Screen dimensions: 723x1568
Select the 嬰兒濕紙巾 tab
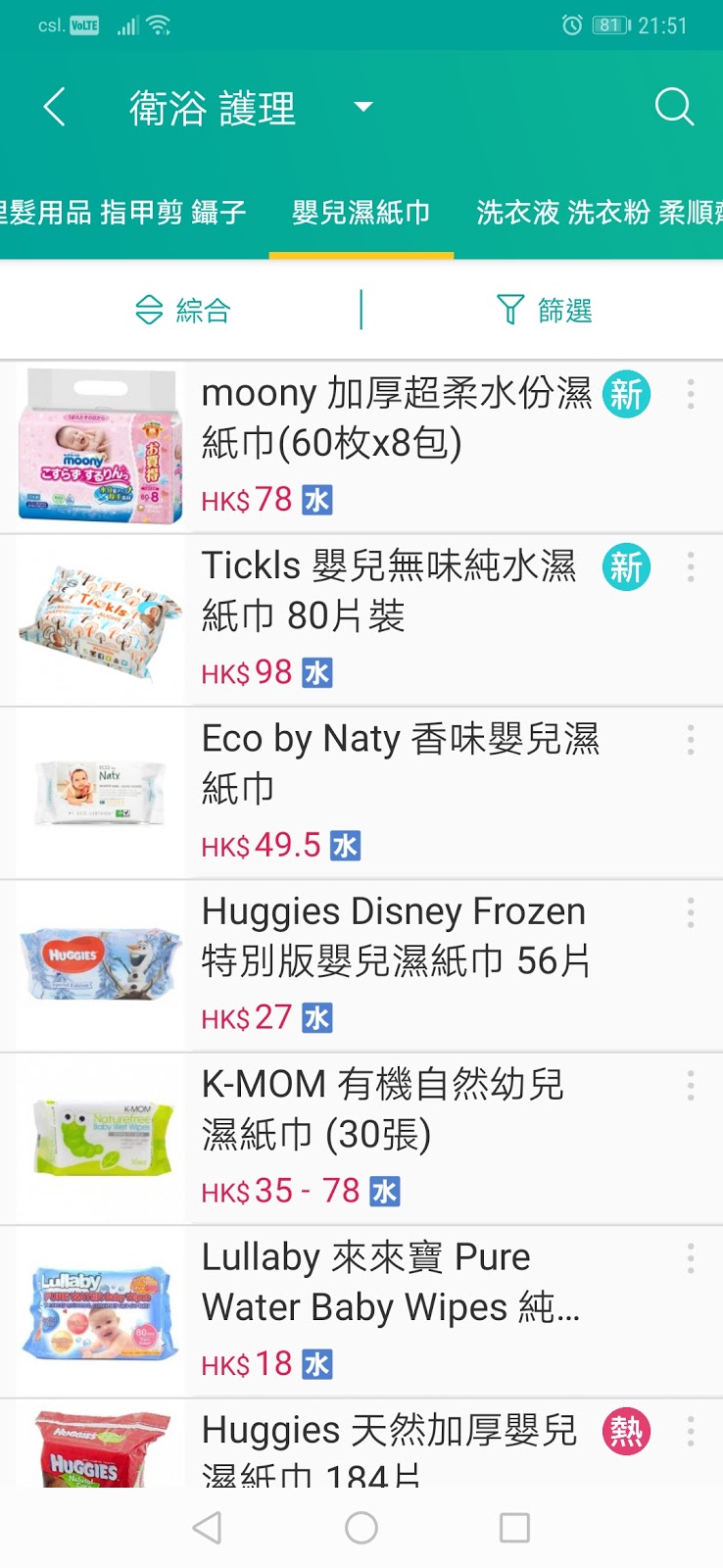[x=361, y=212]
